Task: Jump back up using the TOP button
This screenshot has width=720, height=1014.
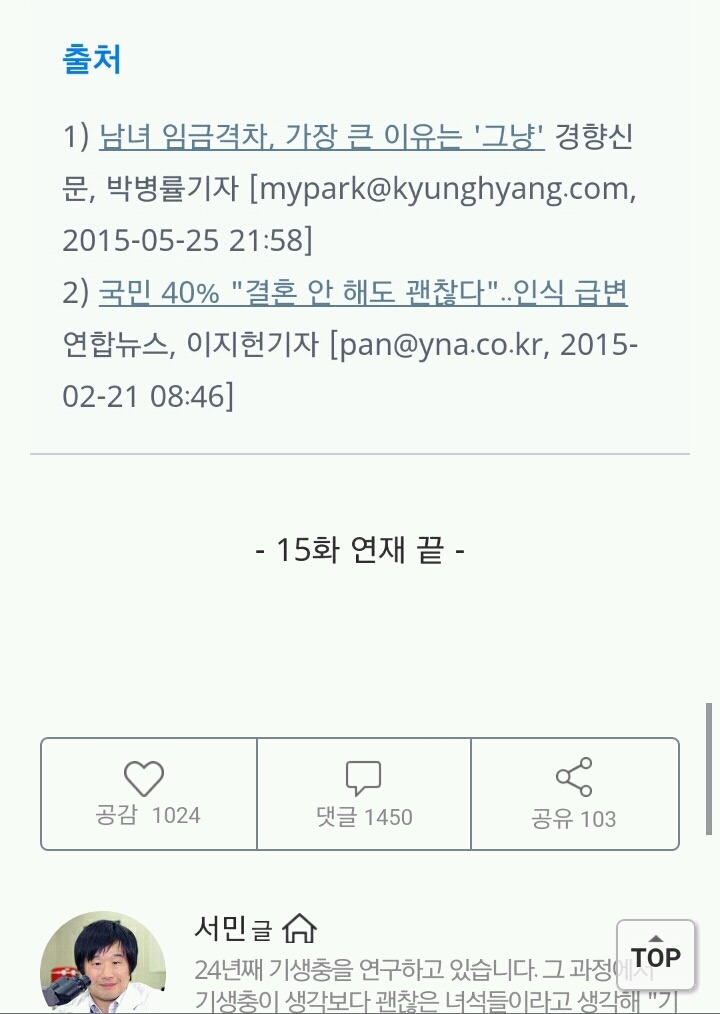Action: (x=655, y=957)
